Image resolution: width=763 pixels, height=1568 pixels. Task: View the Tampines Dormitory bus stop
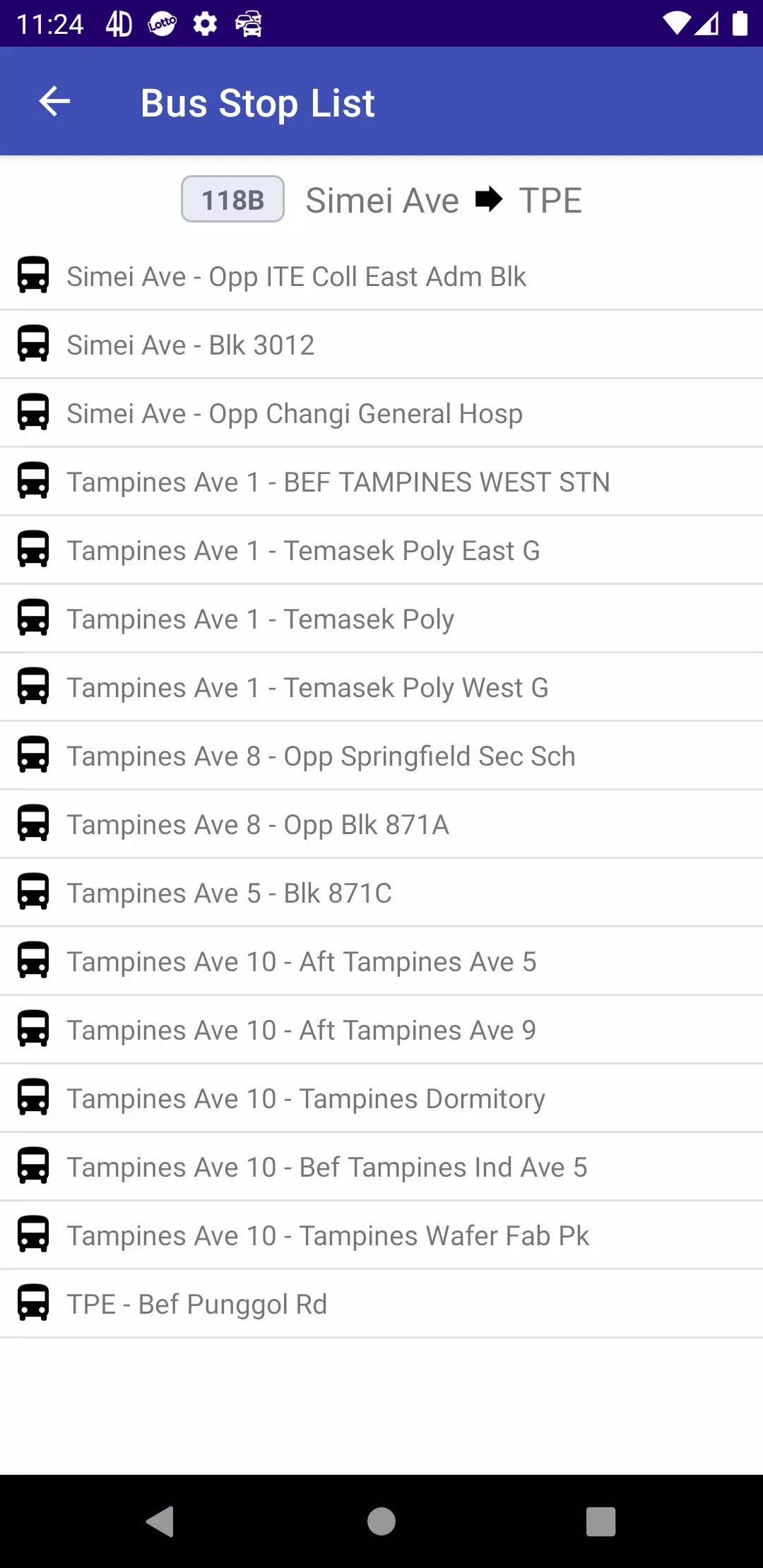(x=381, y=1098)
